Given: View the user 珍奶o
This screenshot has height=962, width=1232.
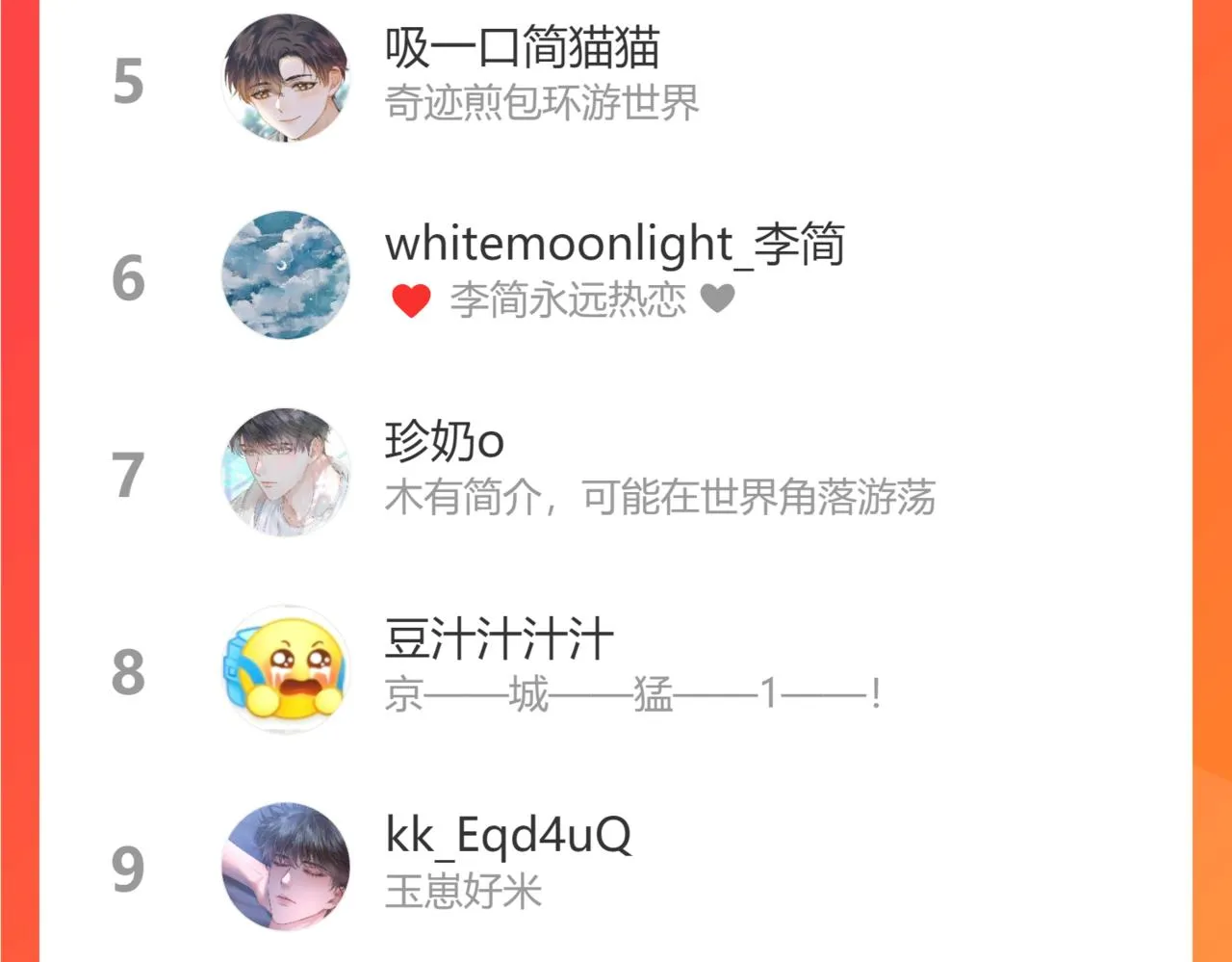Looking at the screenshot, I should pyautogui.click(x=445, y=442).
